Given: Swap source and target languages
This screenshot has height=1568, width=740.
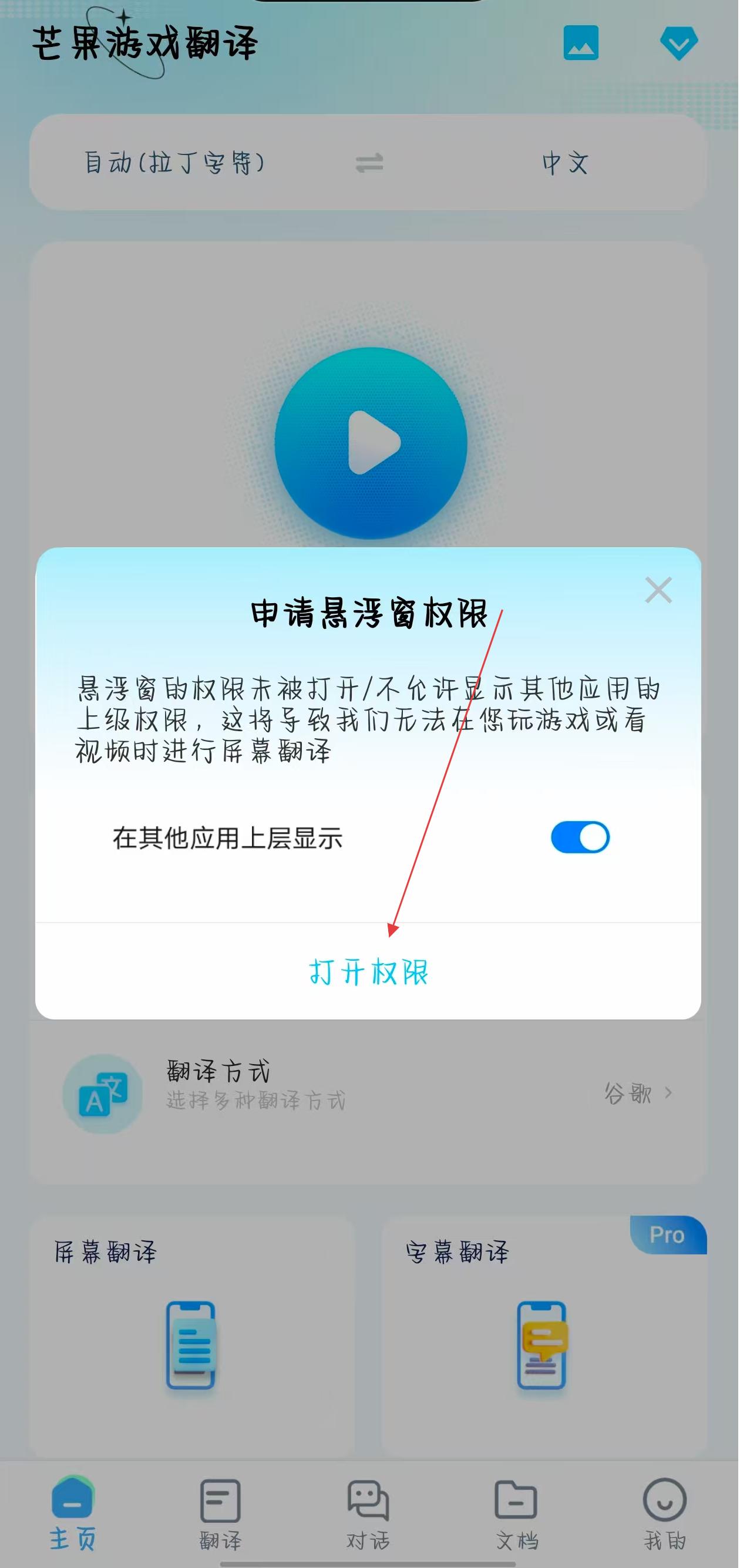Looking at the screenshot, I should tap(369, 163).
